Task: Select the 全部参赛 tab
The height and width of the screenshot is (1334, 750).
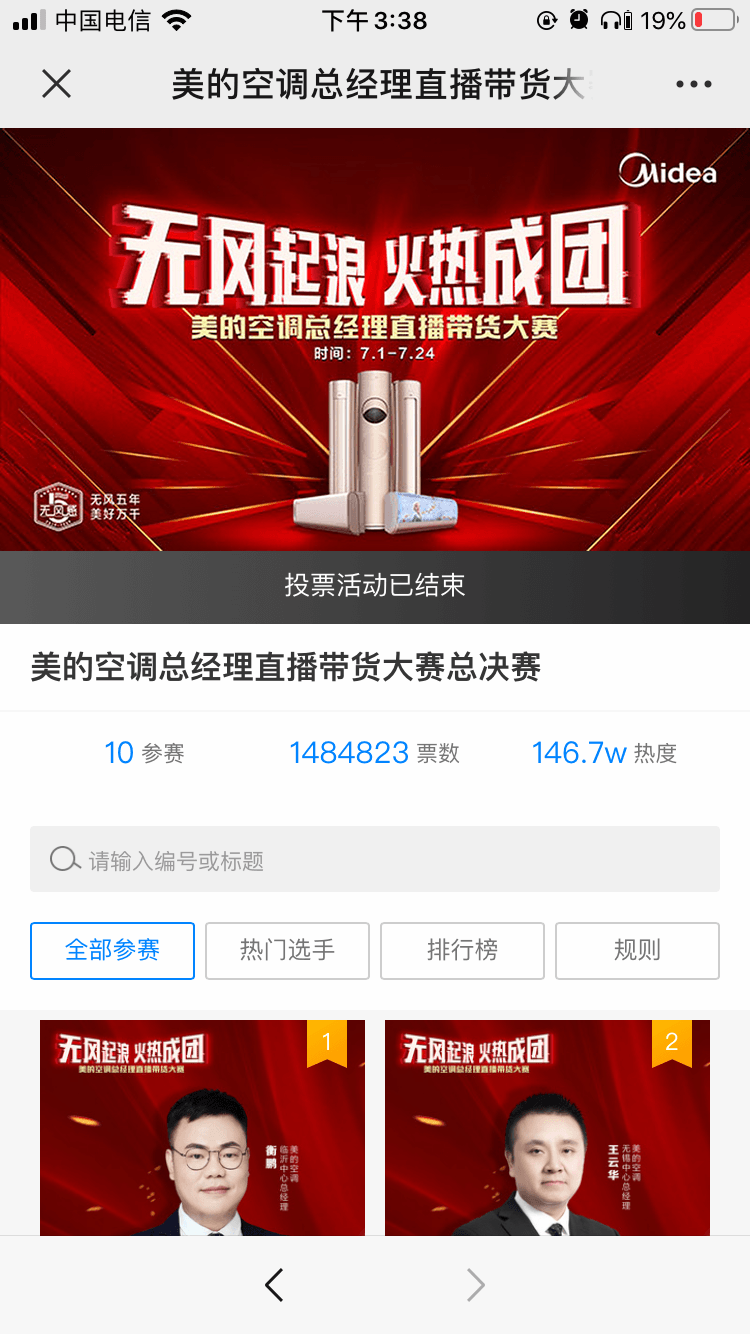Action: pos(112,950)
